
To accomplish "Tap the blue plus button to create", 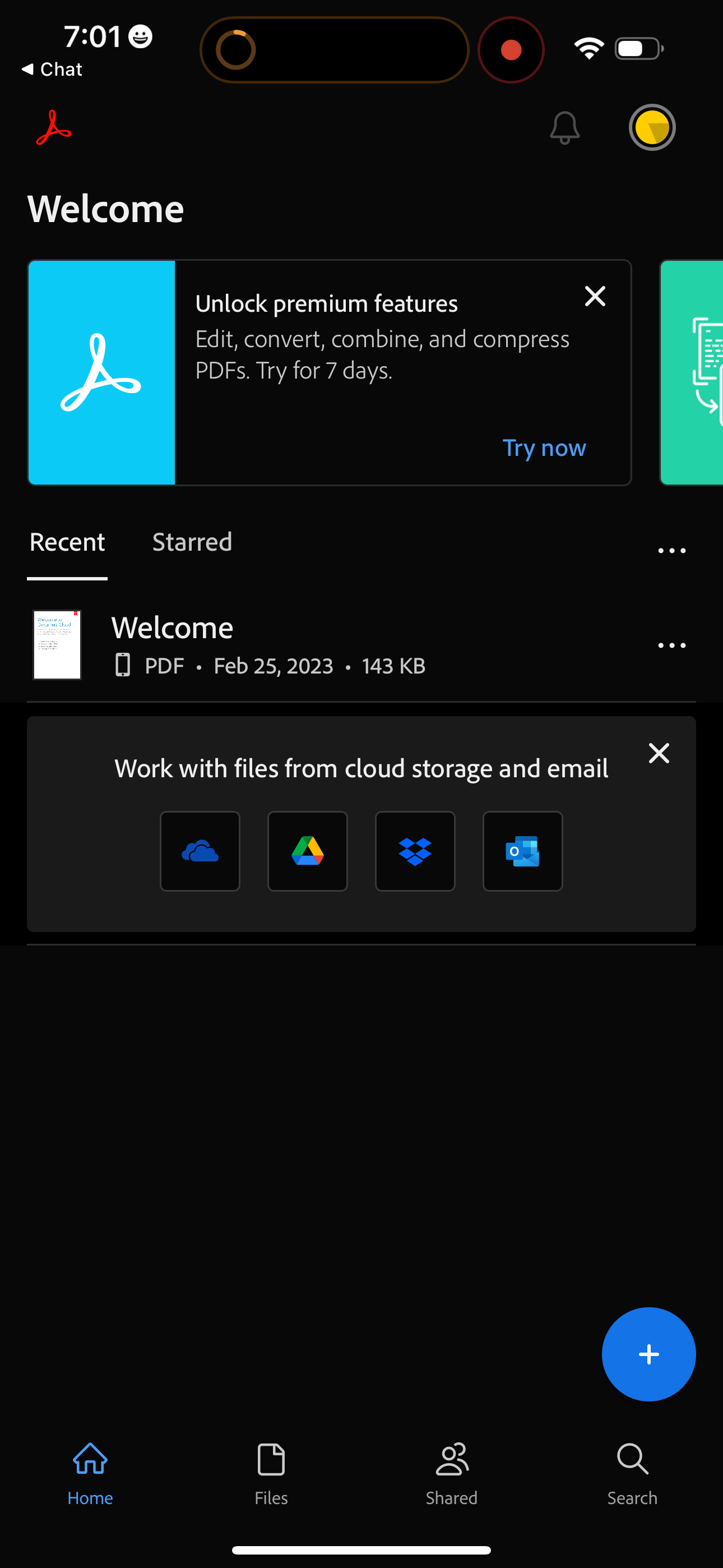I will point(649,1354).
